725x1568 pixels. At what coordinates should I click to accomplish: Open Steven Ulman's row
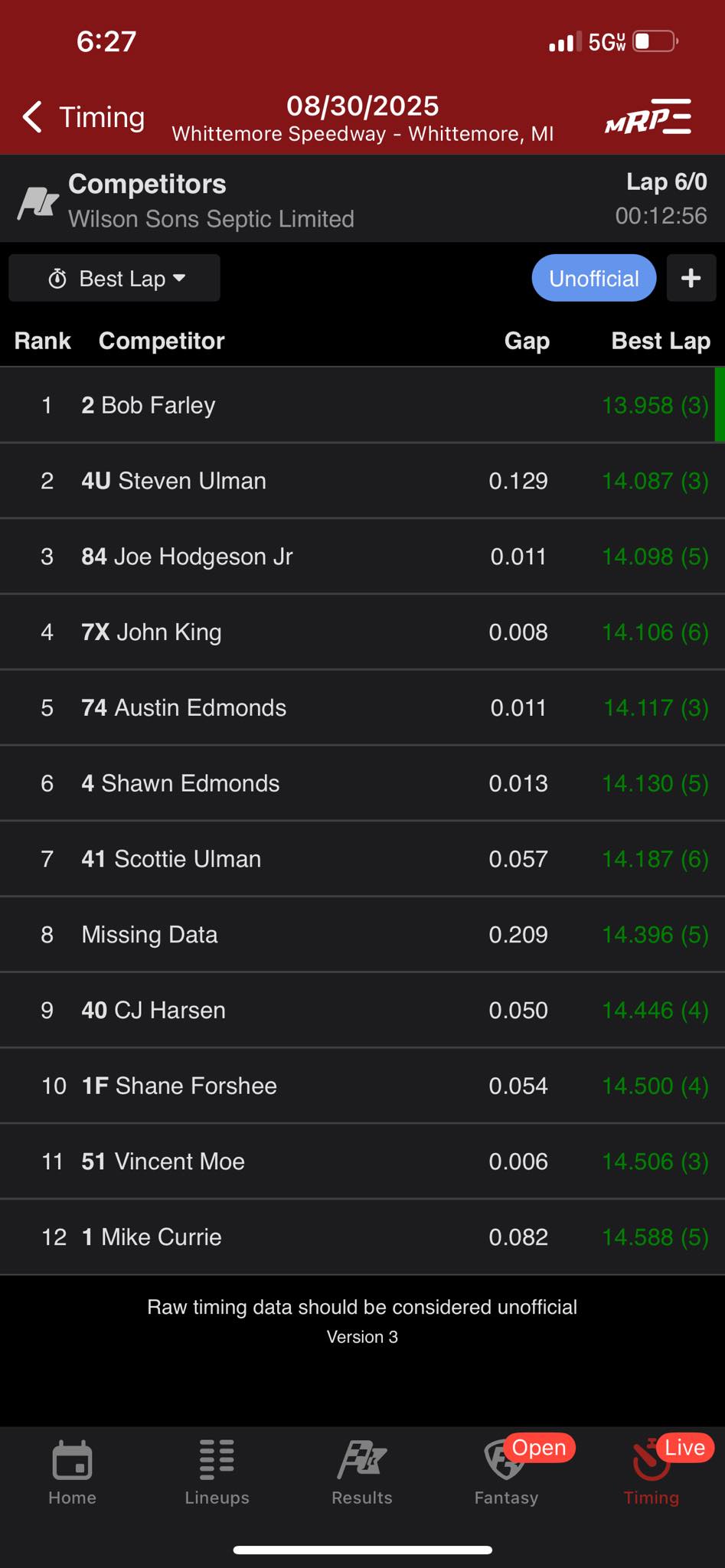click(x=362, y=481)
